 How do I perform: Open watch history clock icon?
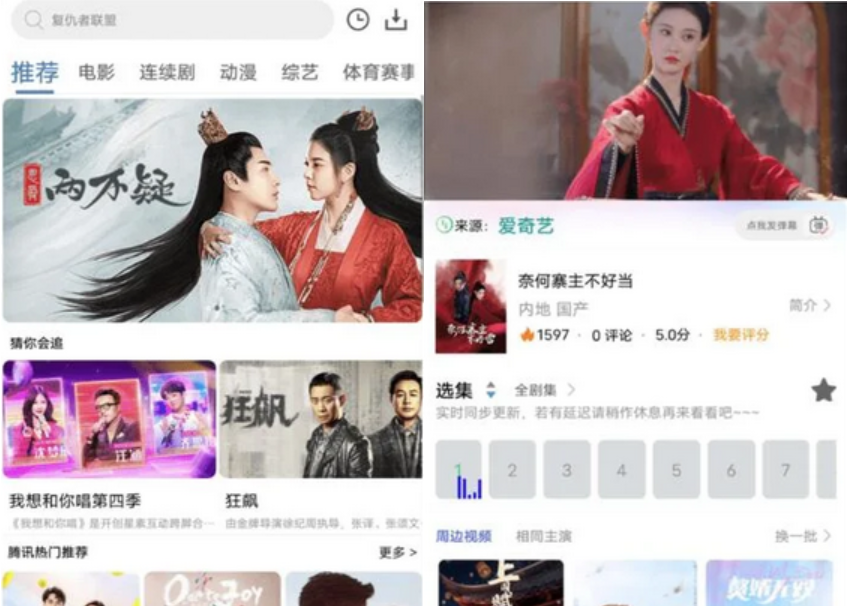(x=357, y=20)
